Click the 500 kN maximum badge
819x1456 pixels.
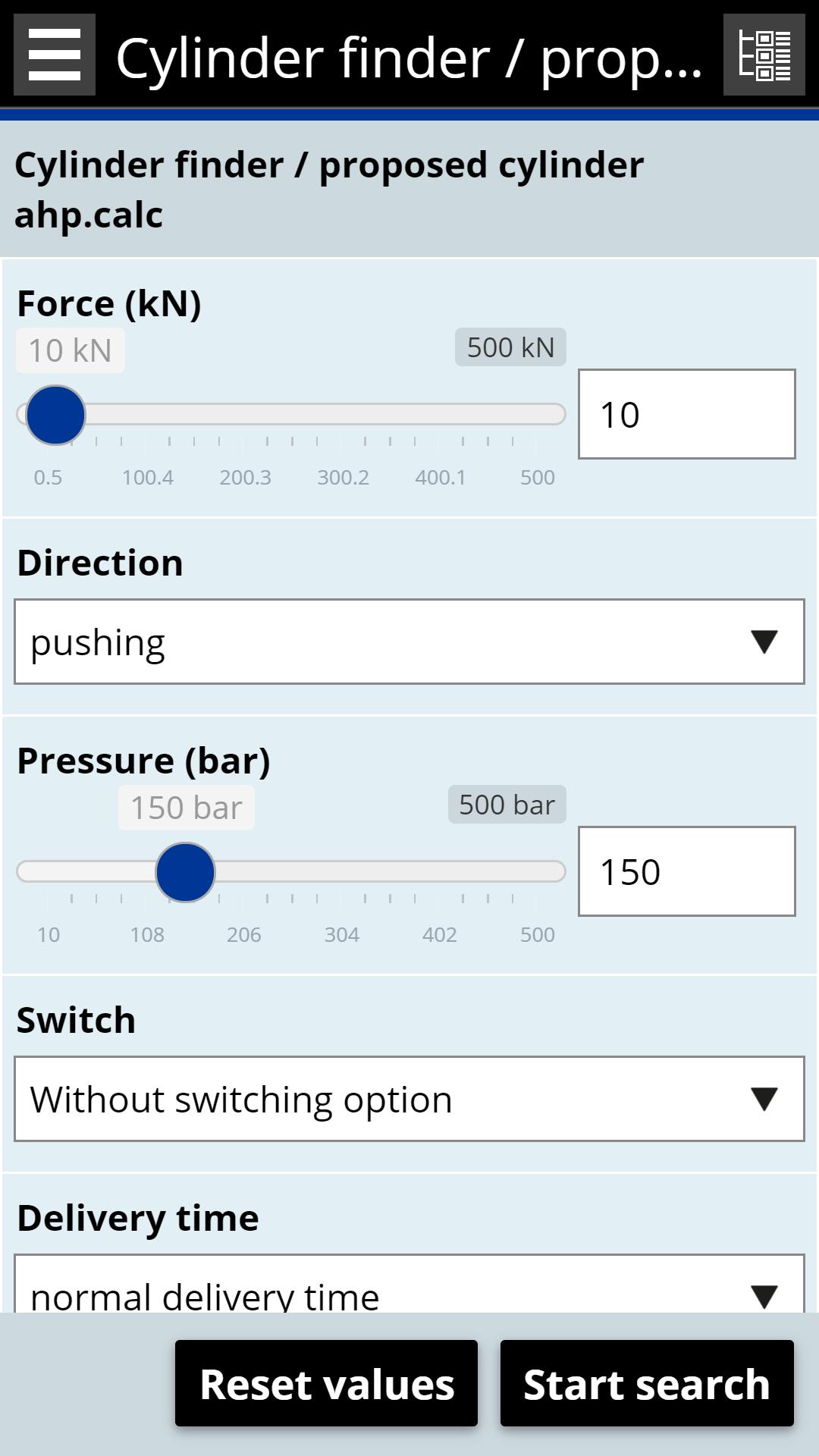click(510, 347)
